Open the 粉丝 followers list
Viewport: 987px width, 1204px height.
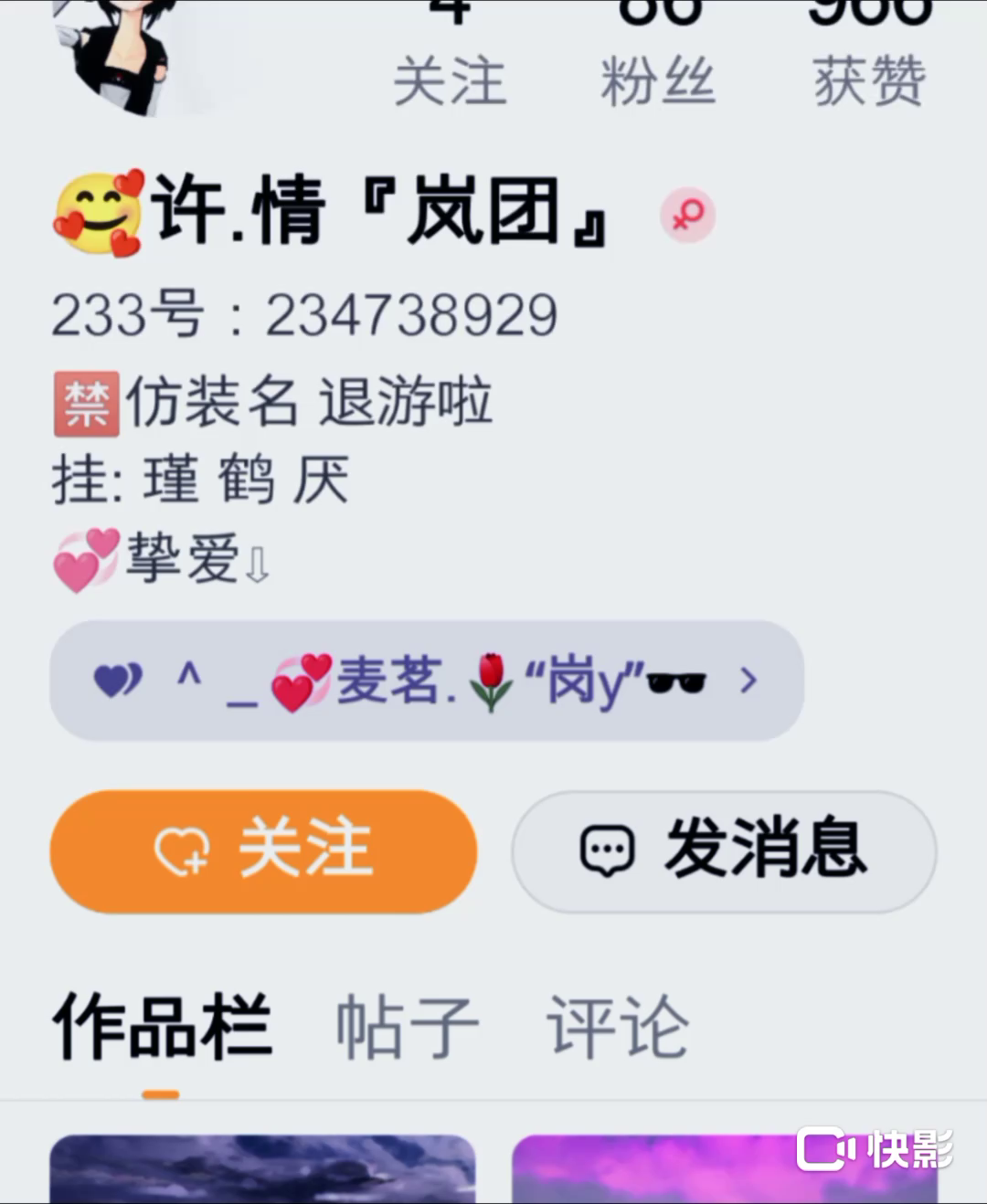pyautogui.click(x=658, y=64)
